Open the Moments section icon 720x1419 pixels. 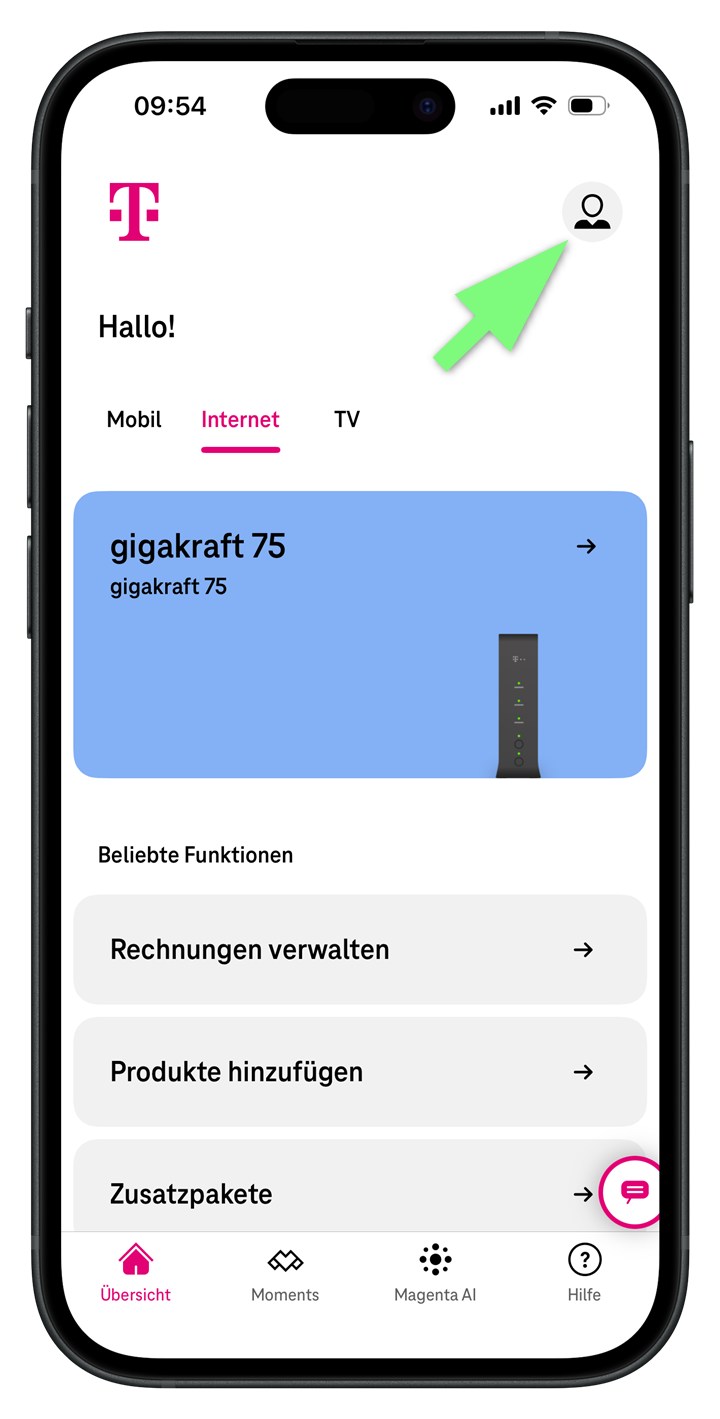(284, 1262)
